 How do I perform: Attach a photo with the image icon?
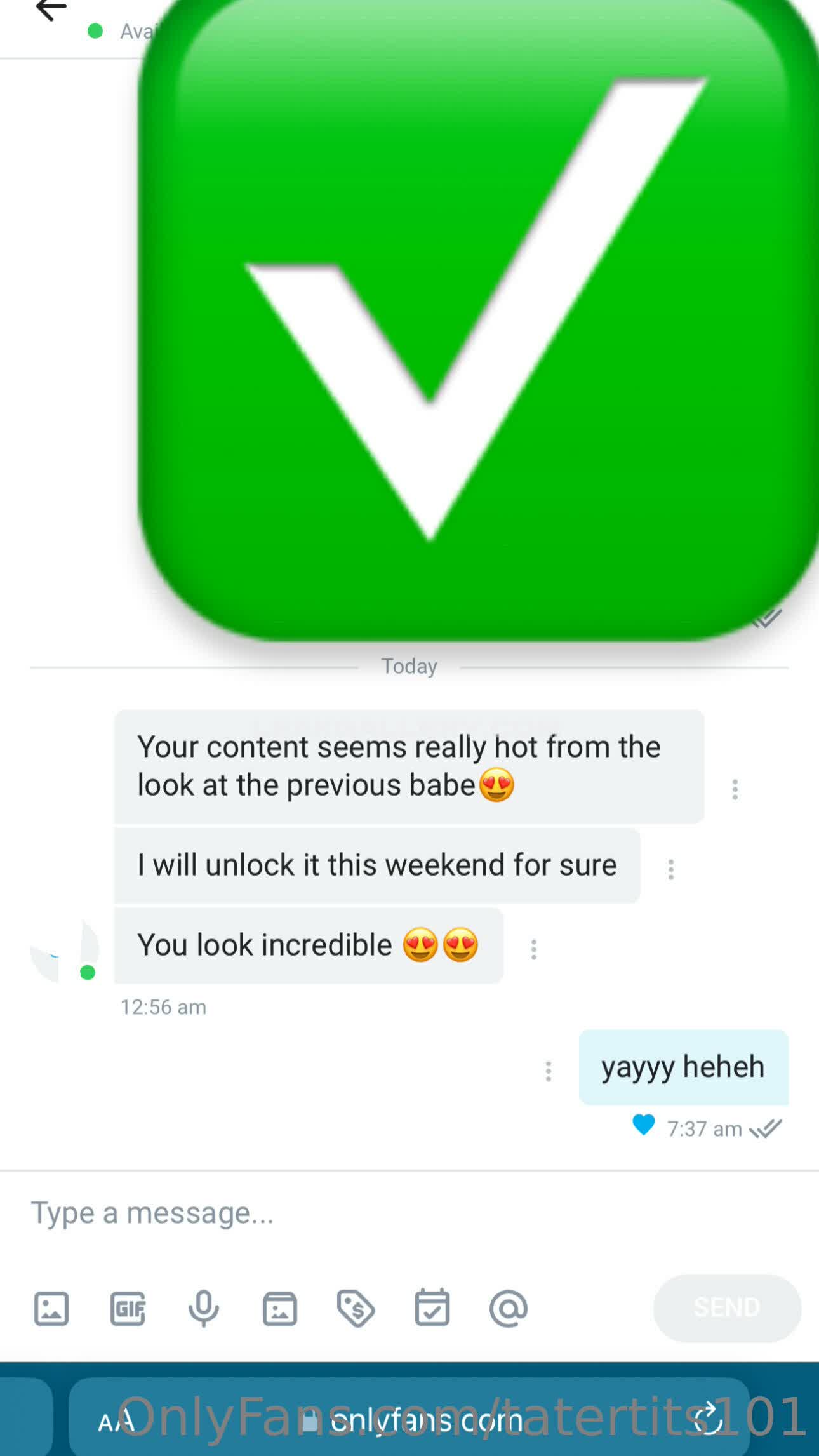pyautogui.click(x=51, y=1309)
